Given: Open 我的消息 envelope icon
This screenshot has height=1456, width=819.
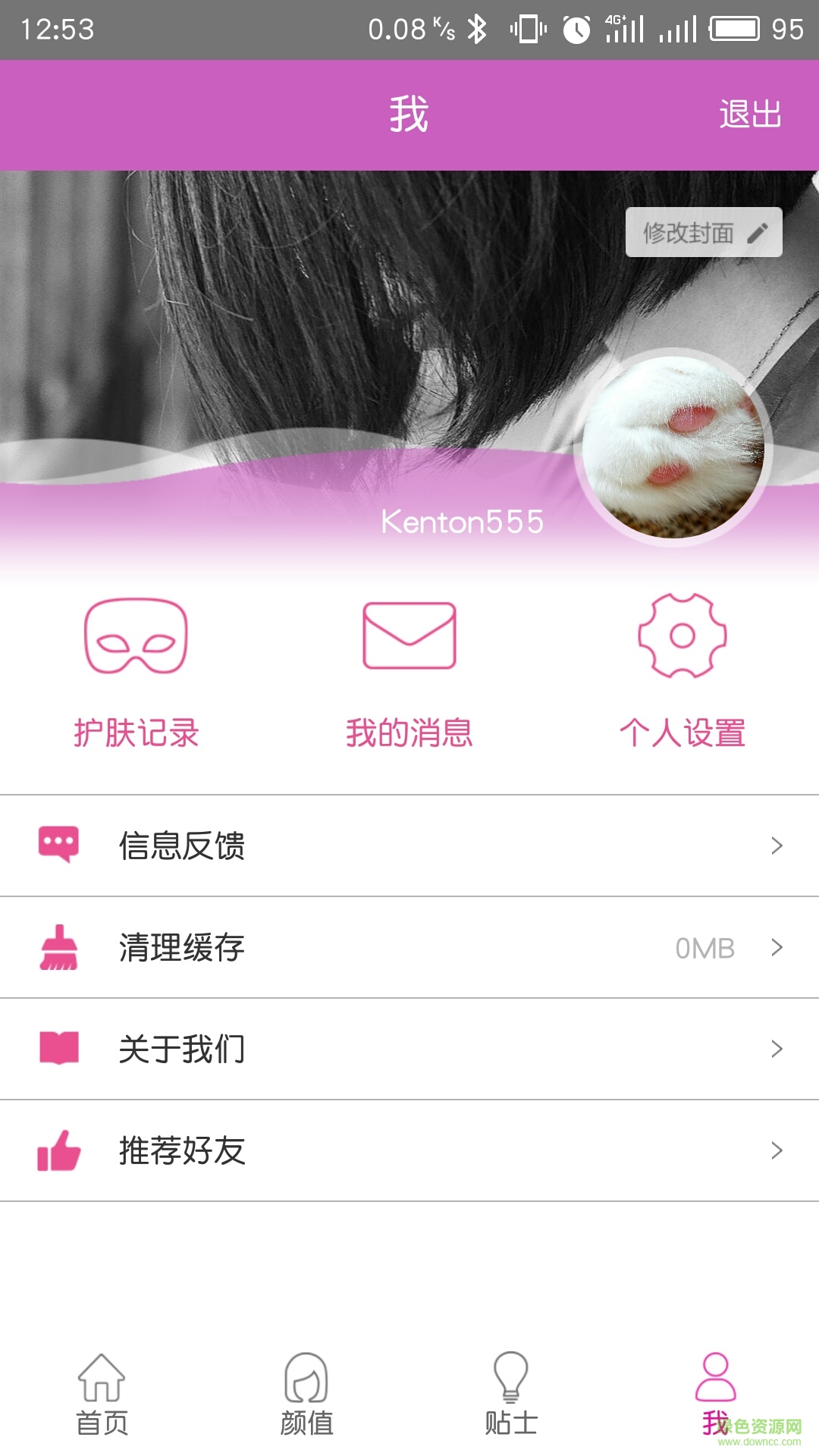Looking at the screenshot, I should click(x=409, y=637).
